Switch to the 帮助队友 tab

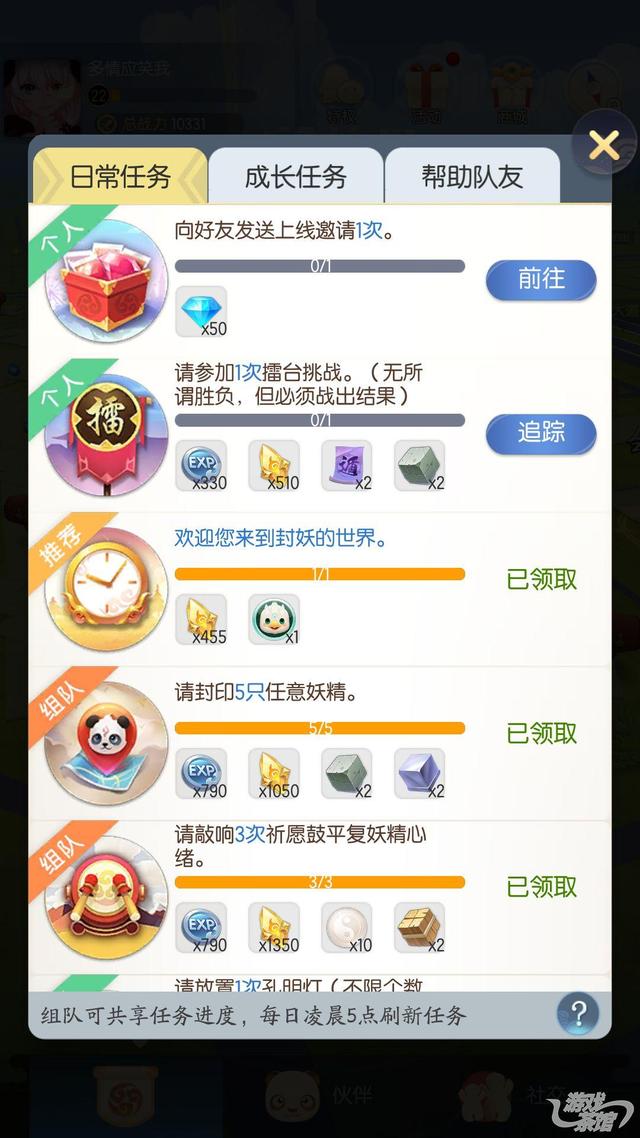point(472,177)
